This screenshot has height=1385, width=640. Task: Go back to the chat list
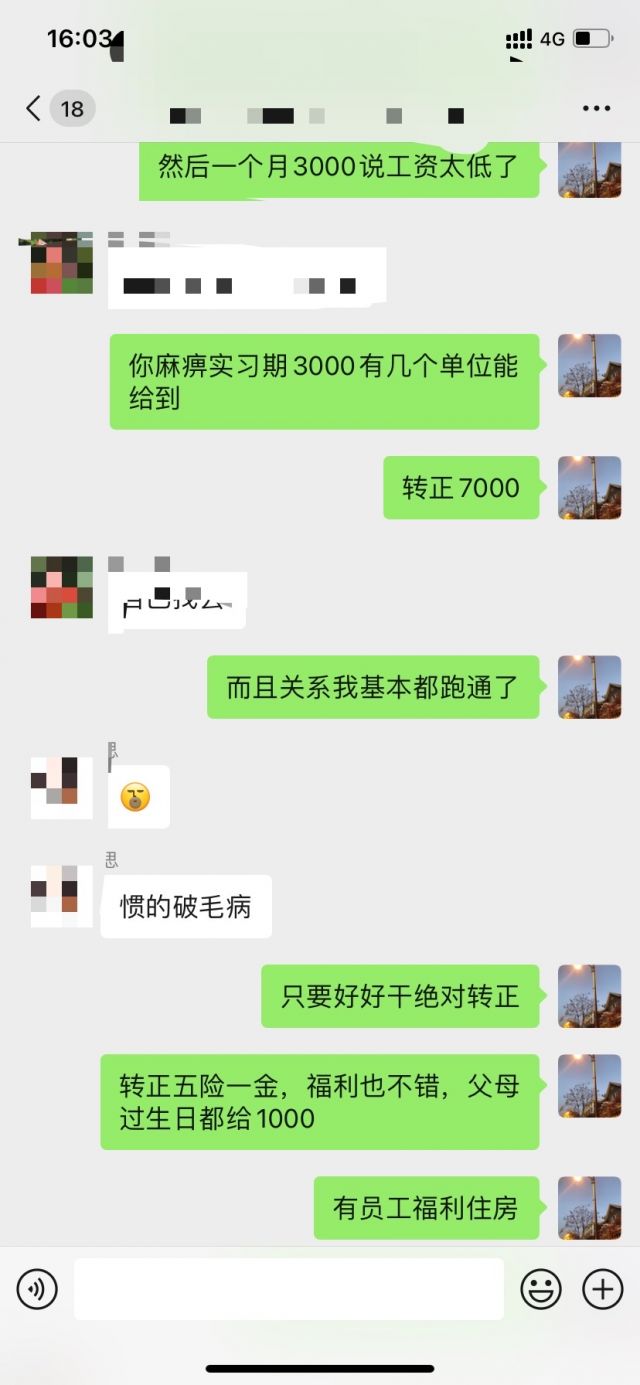(x=34, y=108)
